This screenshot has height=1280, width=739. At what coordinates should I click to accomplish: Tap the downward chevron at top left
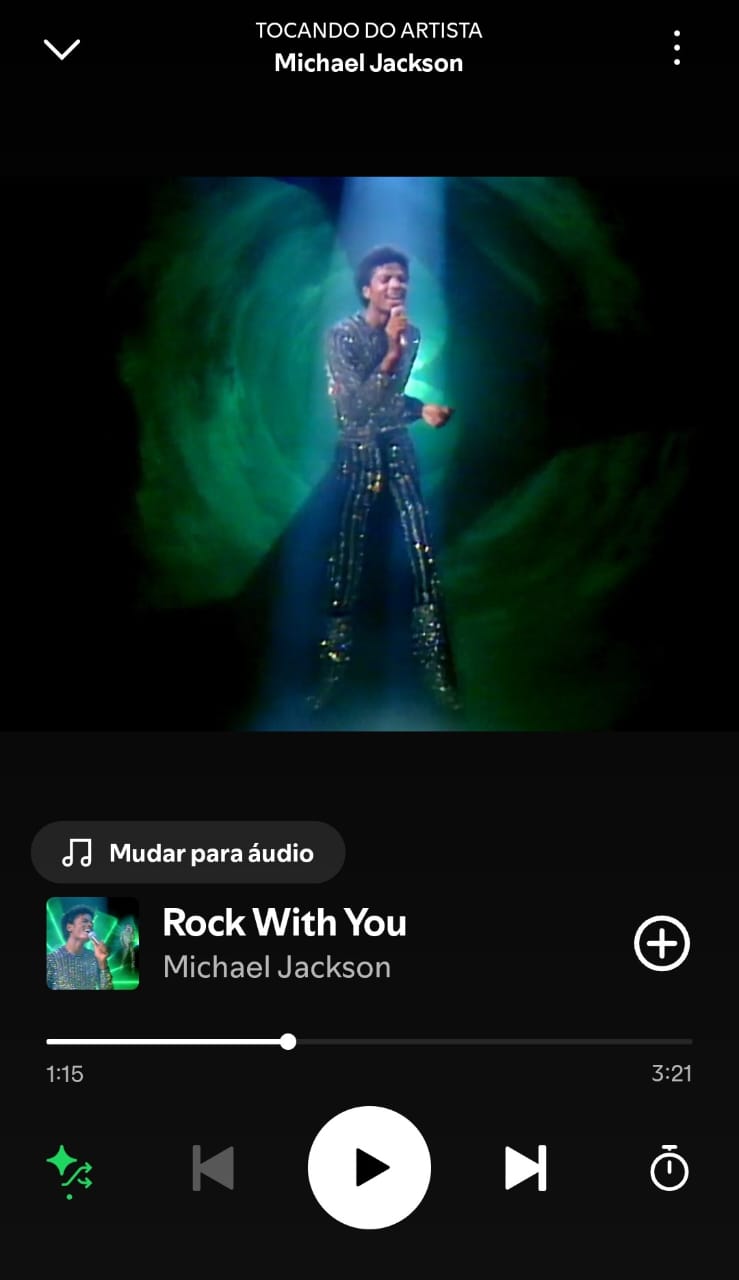pyautogui.click(x=62, y=47)
